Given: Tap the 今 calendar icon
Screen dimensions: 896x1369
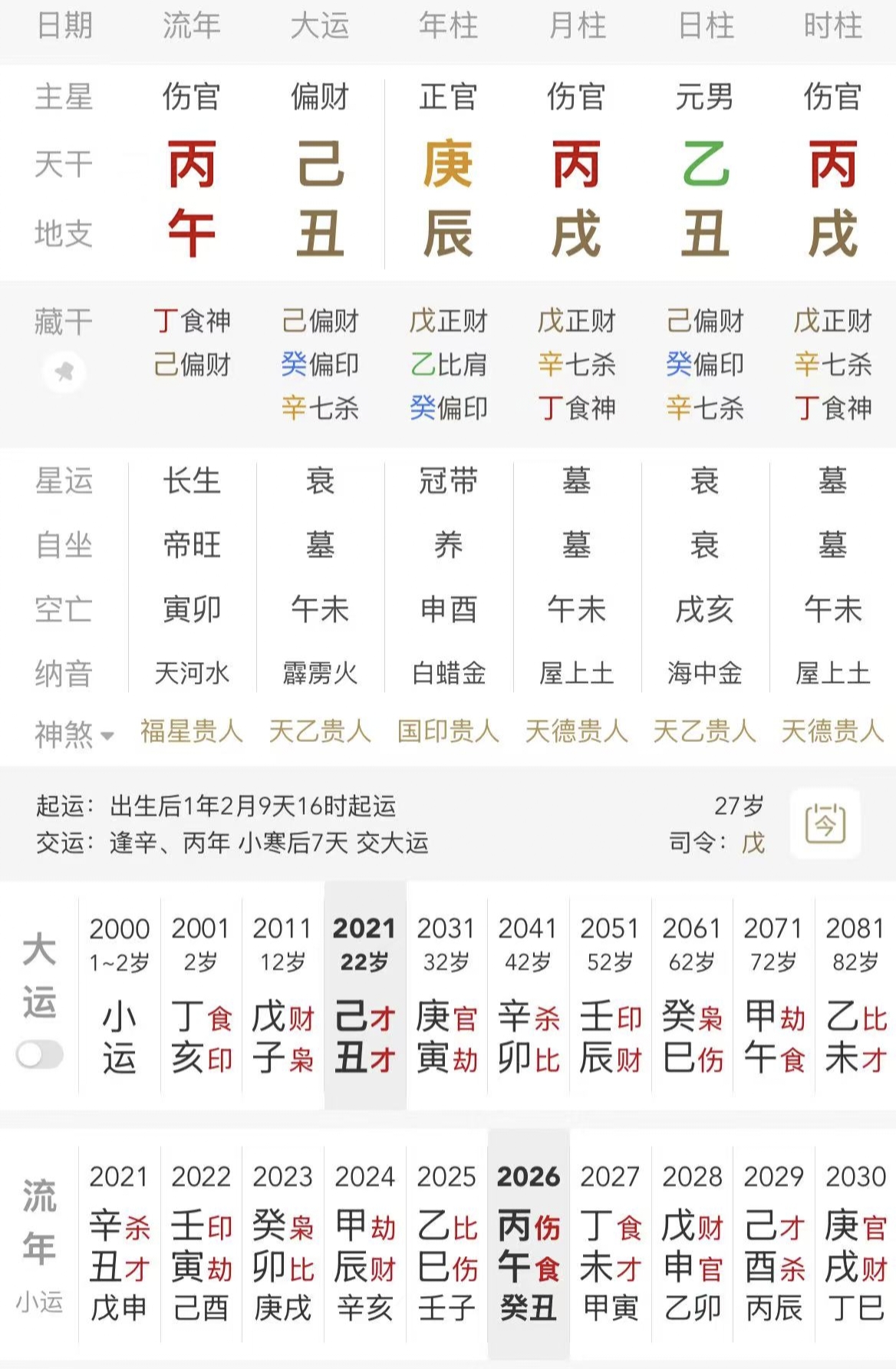Looking at the screenshot, I should [825, 824].
